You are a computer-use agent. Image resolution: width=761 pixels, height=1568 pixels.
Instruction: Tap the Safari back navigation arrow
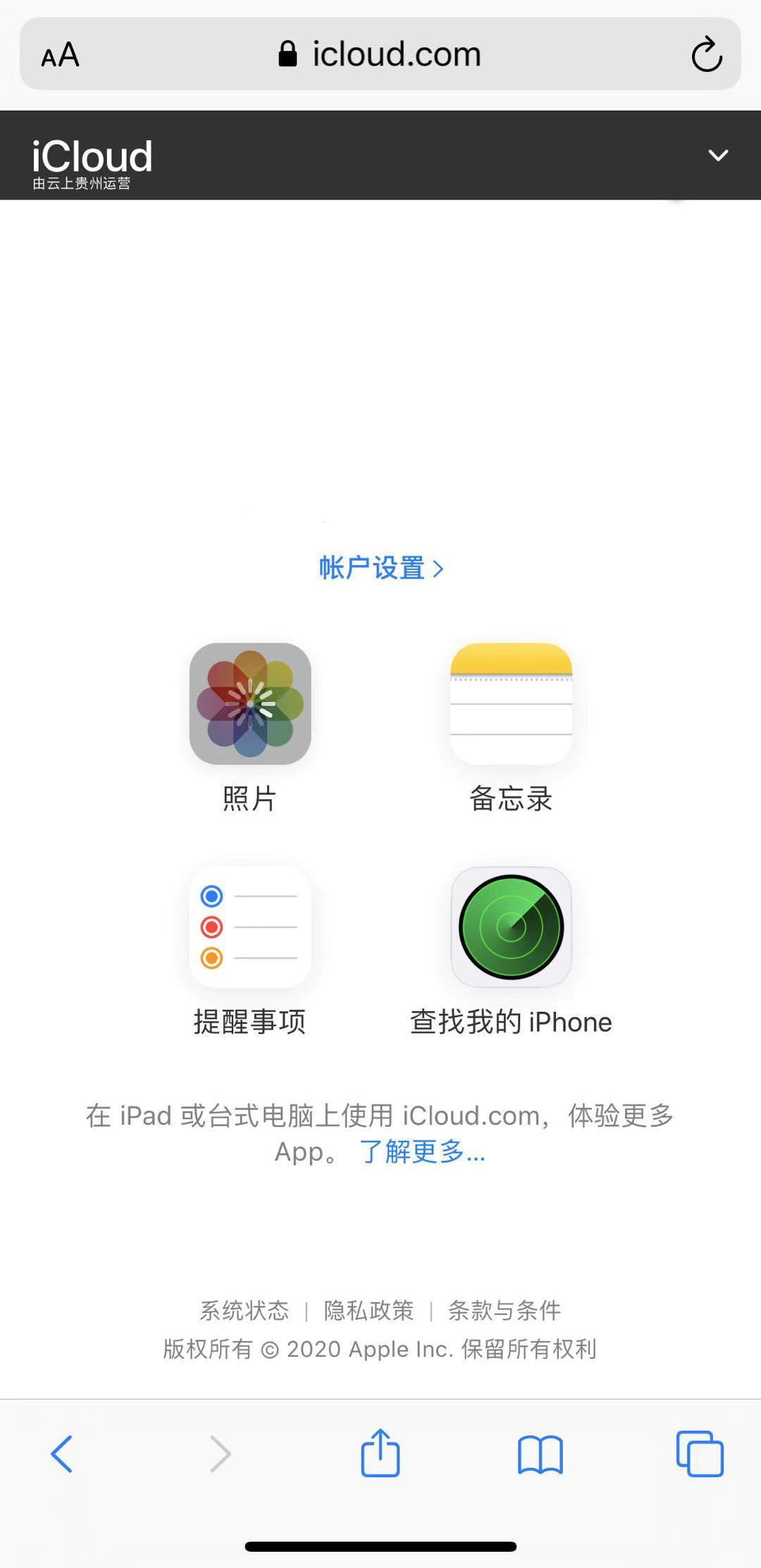pos(61,1453)
